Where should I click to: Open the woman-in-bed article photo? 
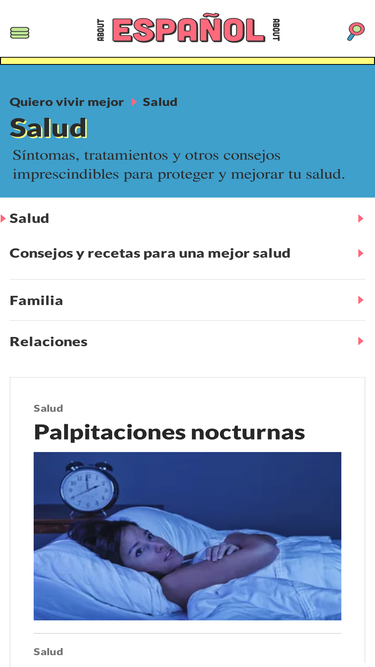pos(187,536)
